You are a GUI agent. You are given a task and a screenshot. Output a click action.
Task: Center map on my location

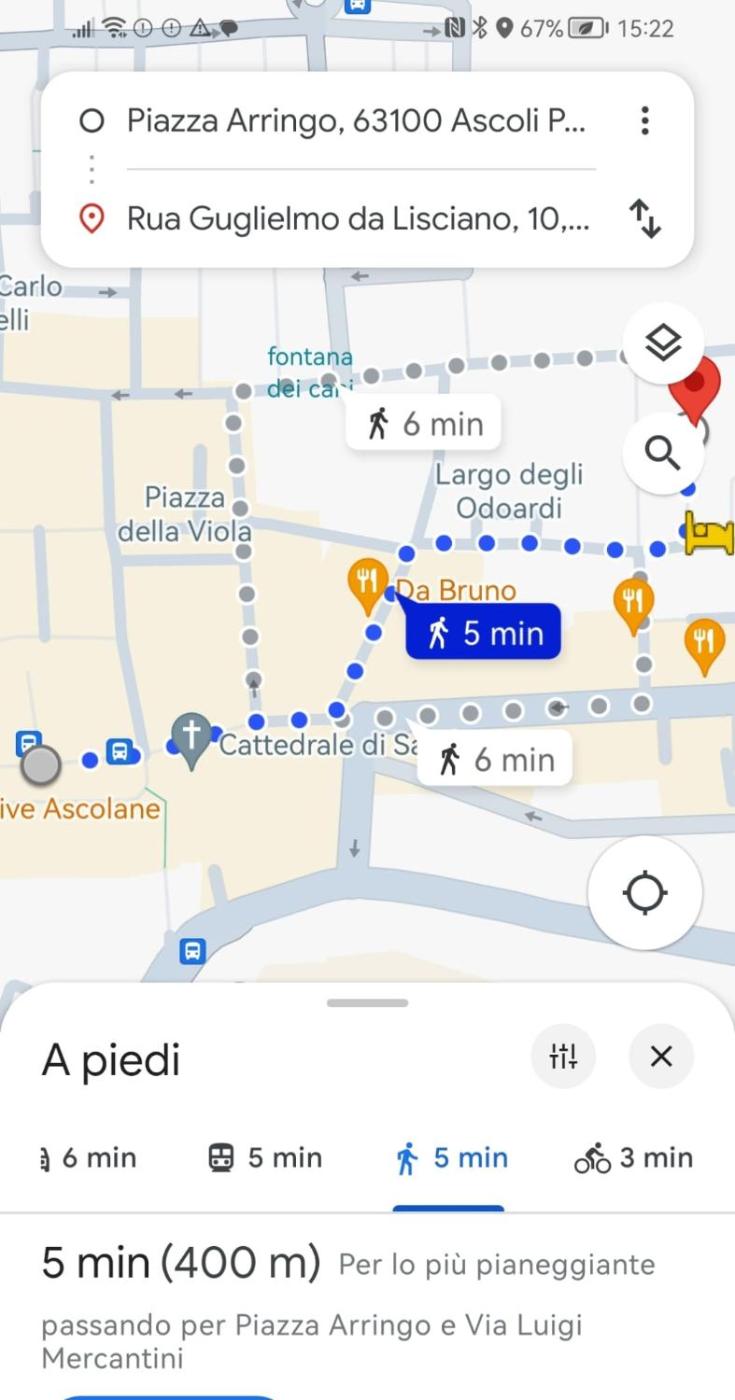coord(645,893)
